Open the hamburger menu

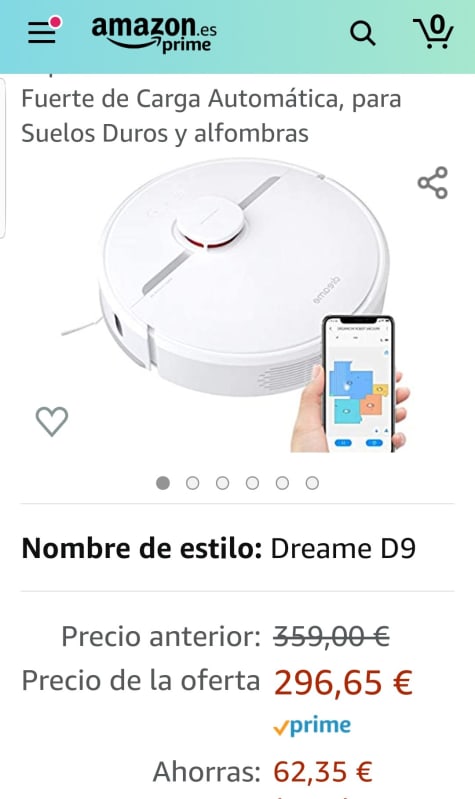pos(43,31)
